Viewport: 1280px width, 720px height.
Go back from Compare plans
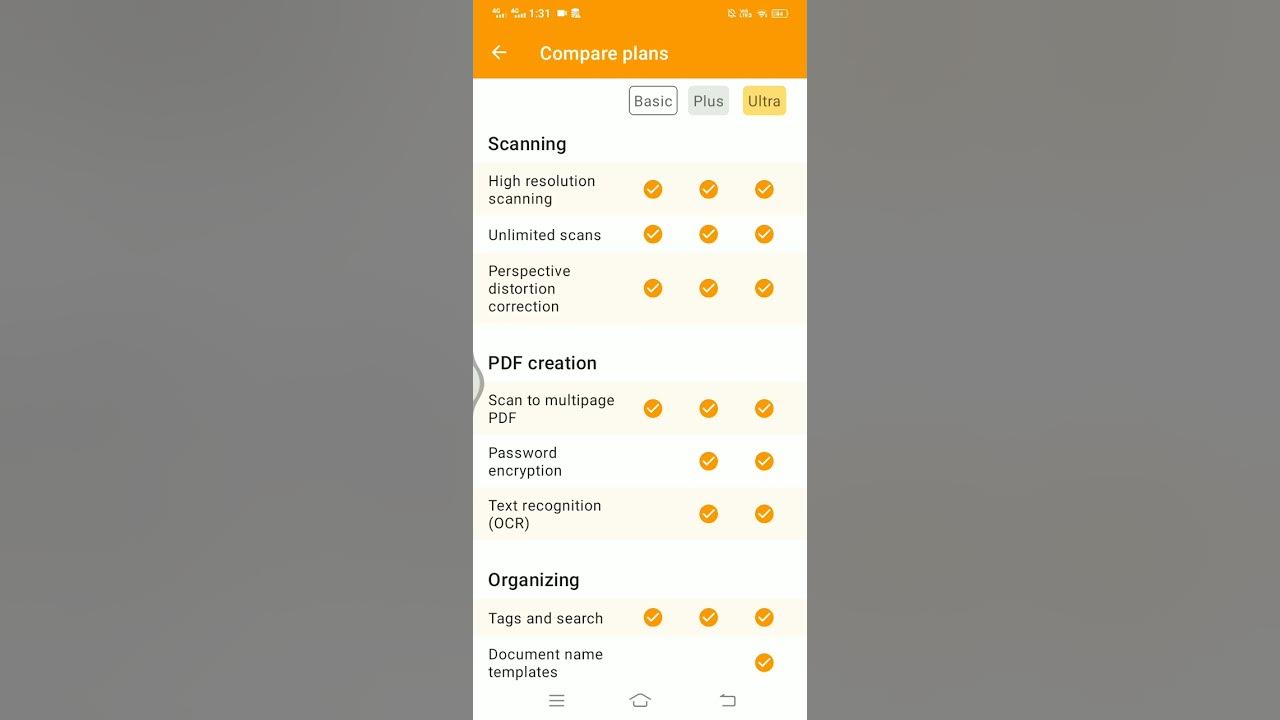tap(499, 53)
